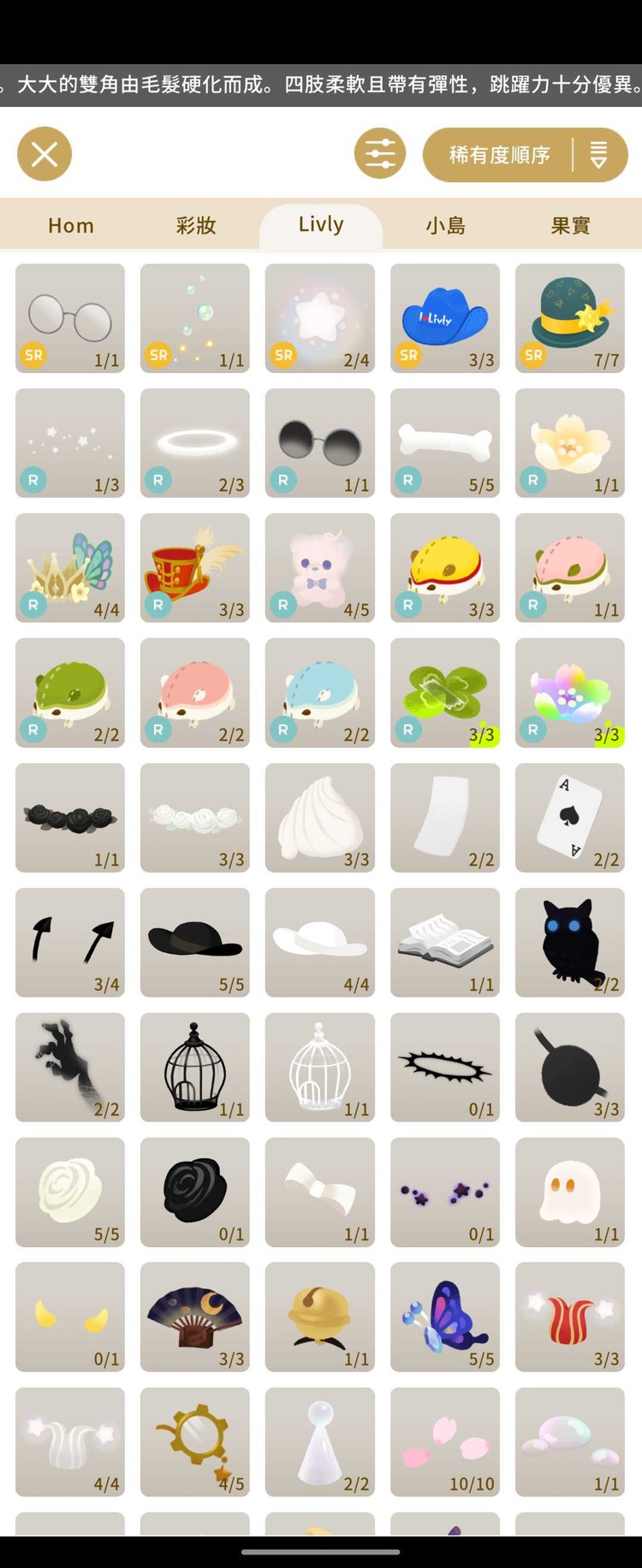Choose the ace of spades card
The image size is (642, 1568).
tap(570, 818)
